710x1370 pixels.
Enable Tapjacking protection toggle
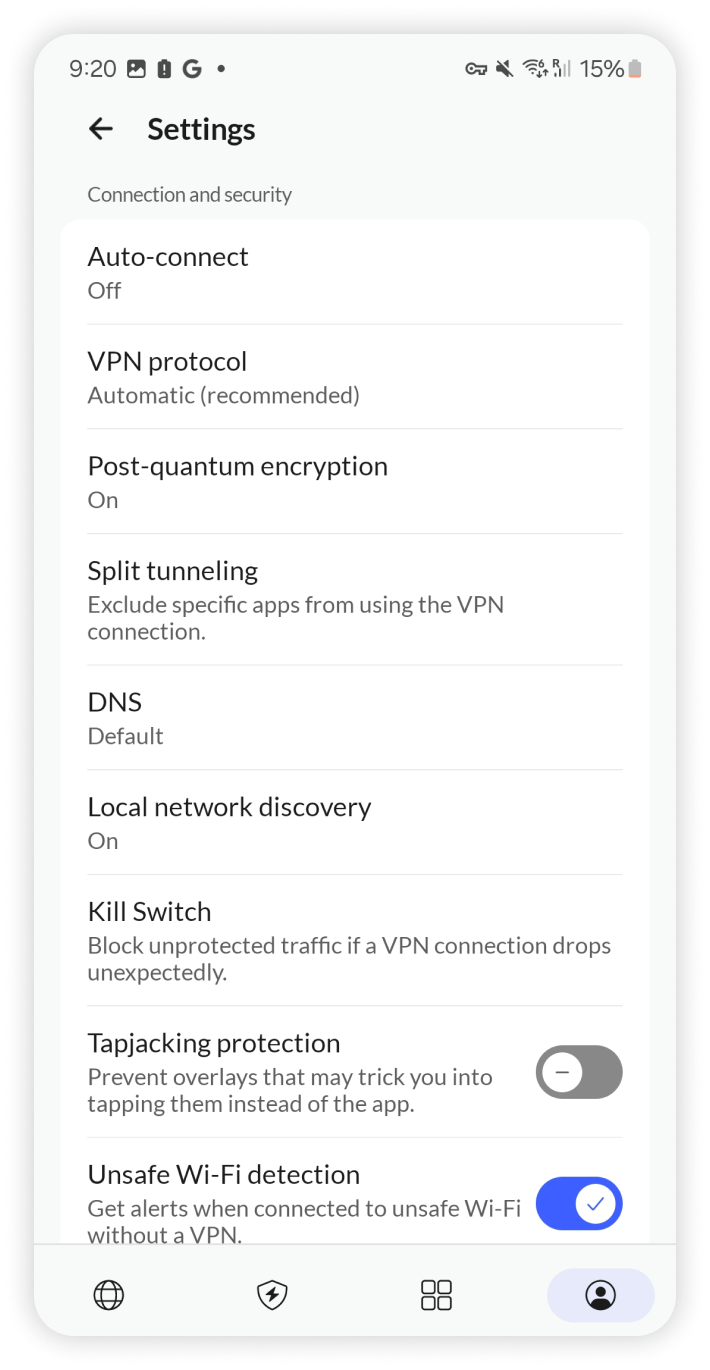(x=579, y=1073)
